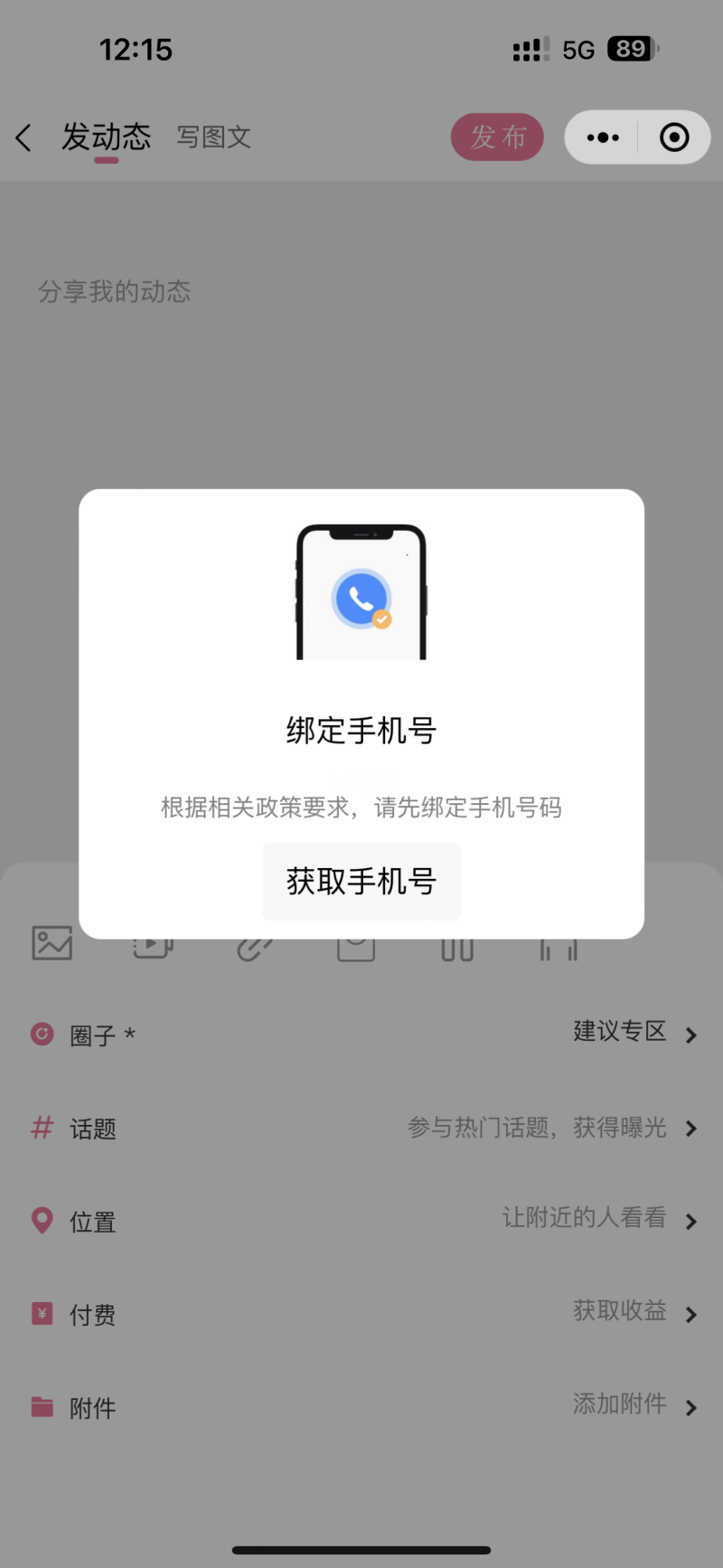Open the 附件 add attachment row

(x=361, y=1408)
